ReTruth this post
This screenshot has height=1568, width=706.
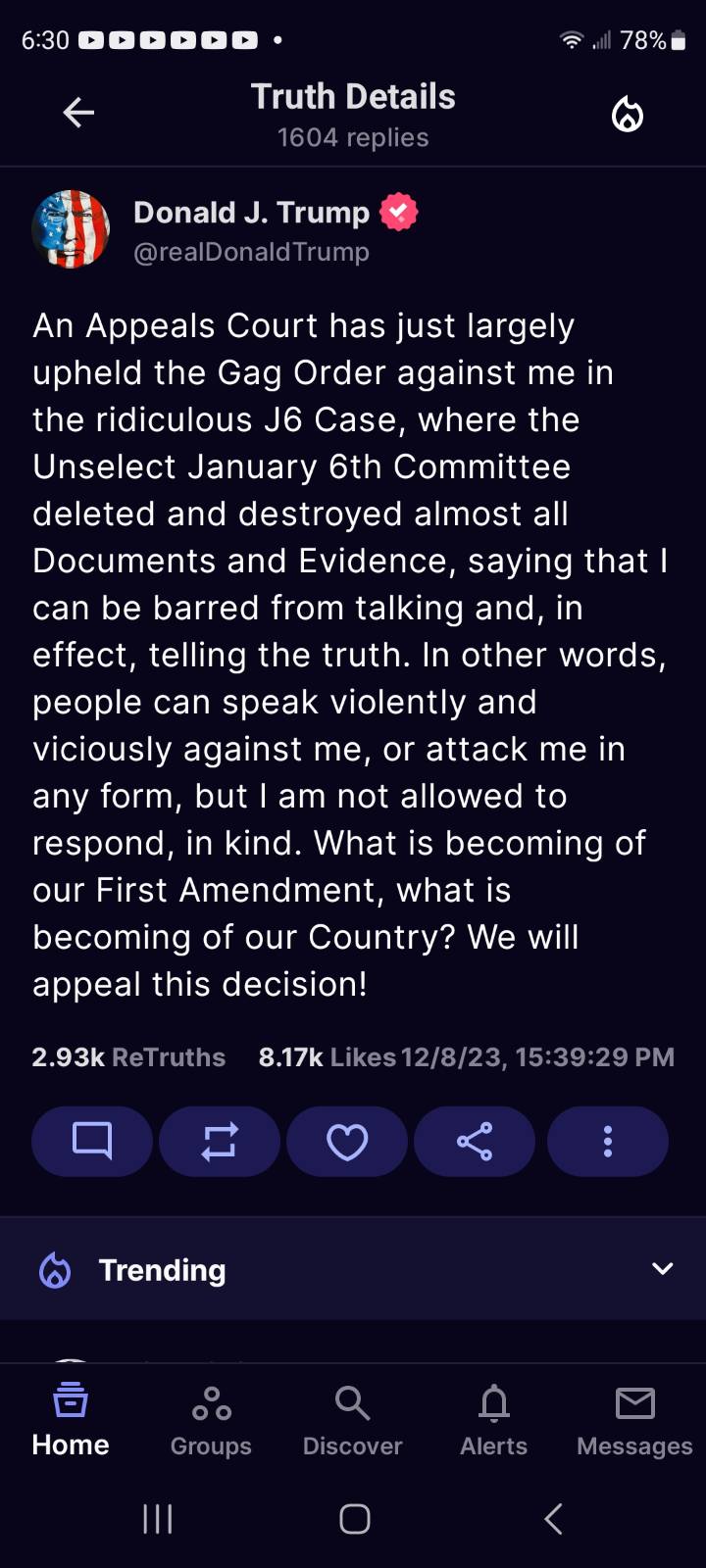point(220,1141)
